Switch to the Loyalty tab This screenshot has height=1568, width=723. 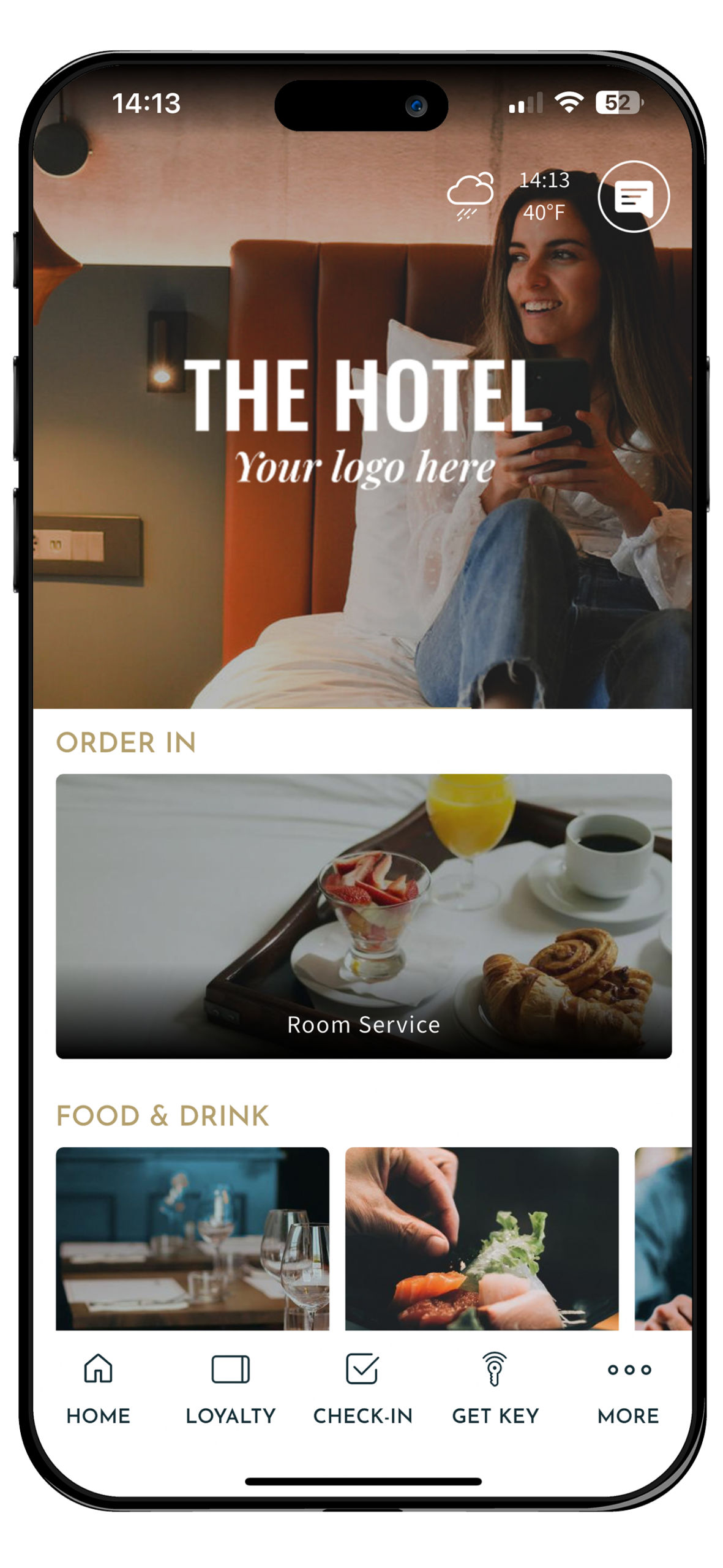point(230,1389)
